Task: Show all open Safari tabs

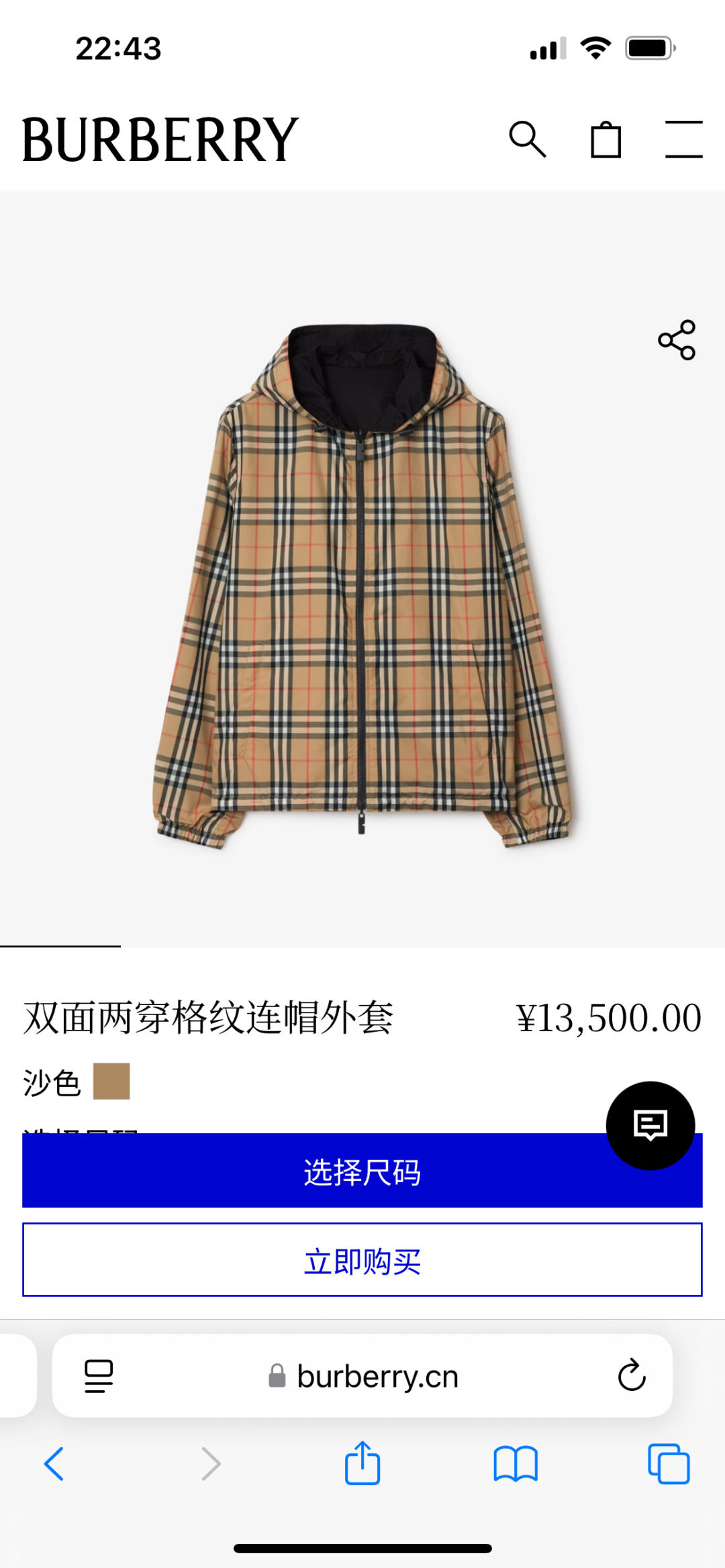Action: coord(669,1465)
